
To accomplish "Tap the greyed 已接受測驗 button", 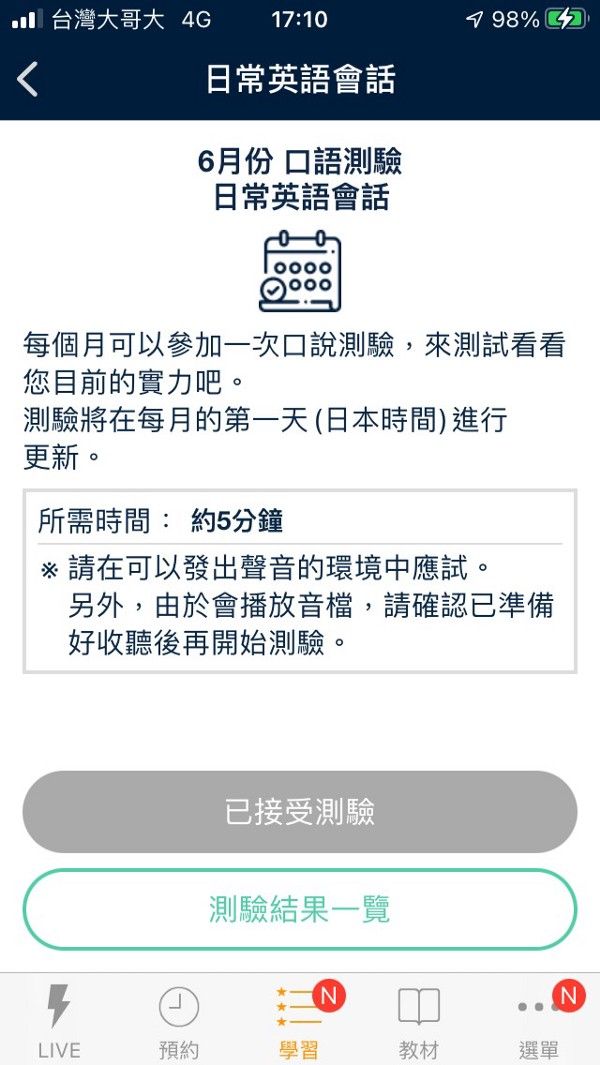I will [300, 812].
